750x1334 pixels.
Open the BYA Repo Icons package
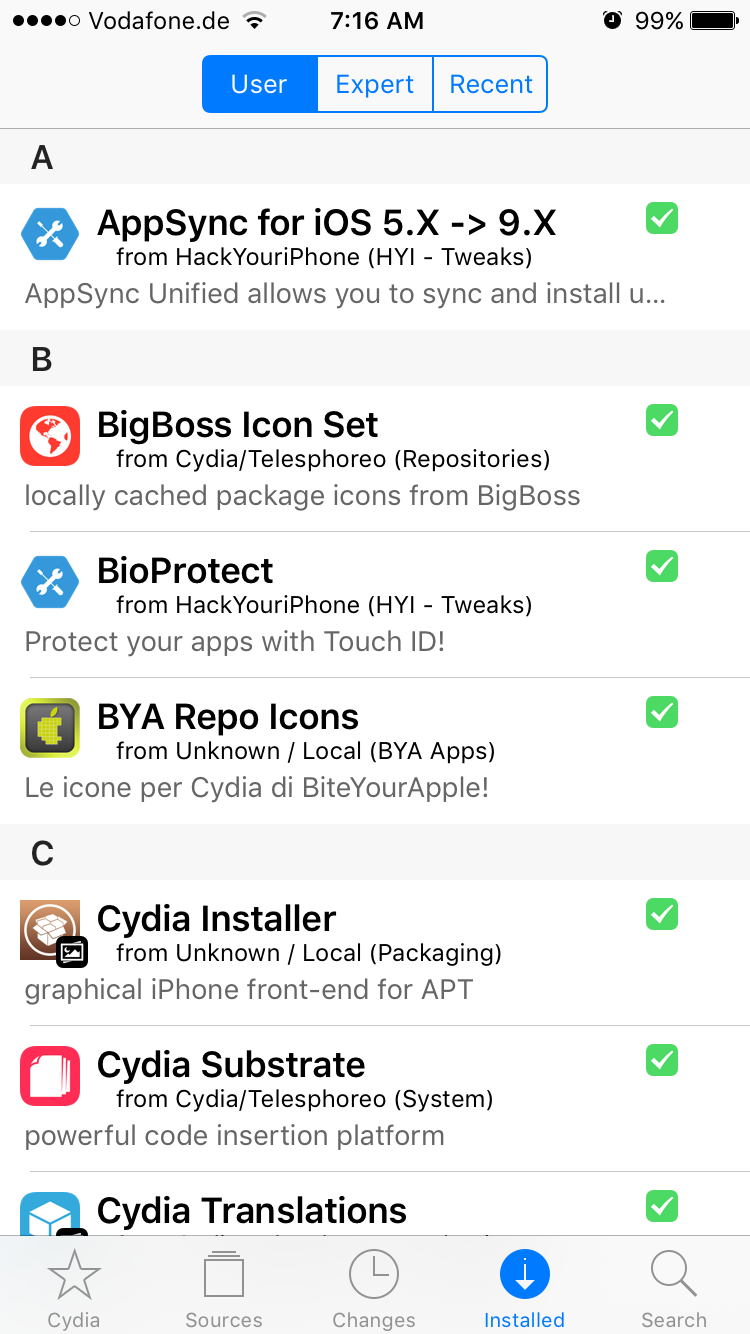(375, 751)
